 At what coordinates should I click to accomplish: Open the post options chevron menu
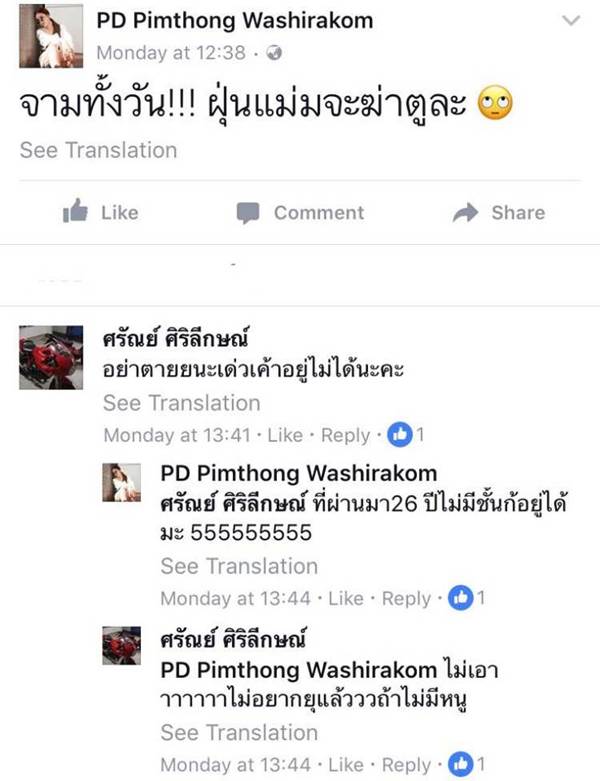[571, 20]
